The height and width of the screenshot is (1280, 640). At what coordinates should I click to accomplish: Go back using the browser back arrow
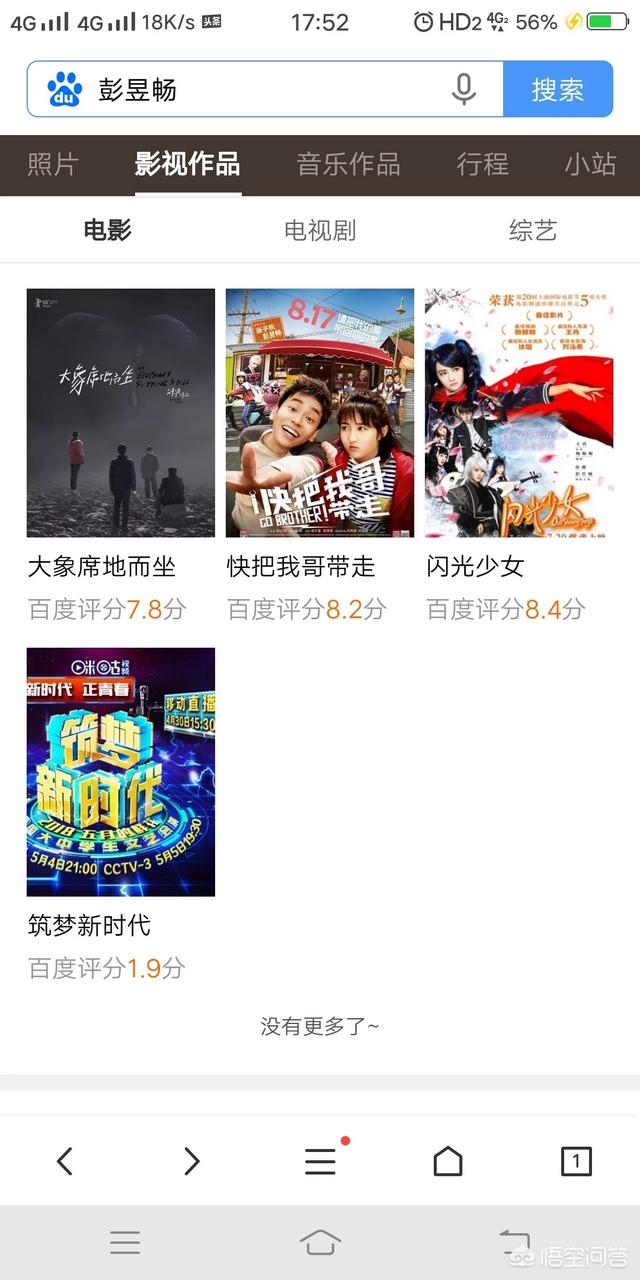click(x=65, y=1161)
